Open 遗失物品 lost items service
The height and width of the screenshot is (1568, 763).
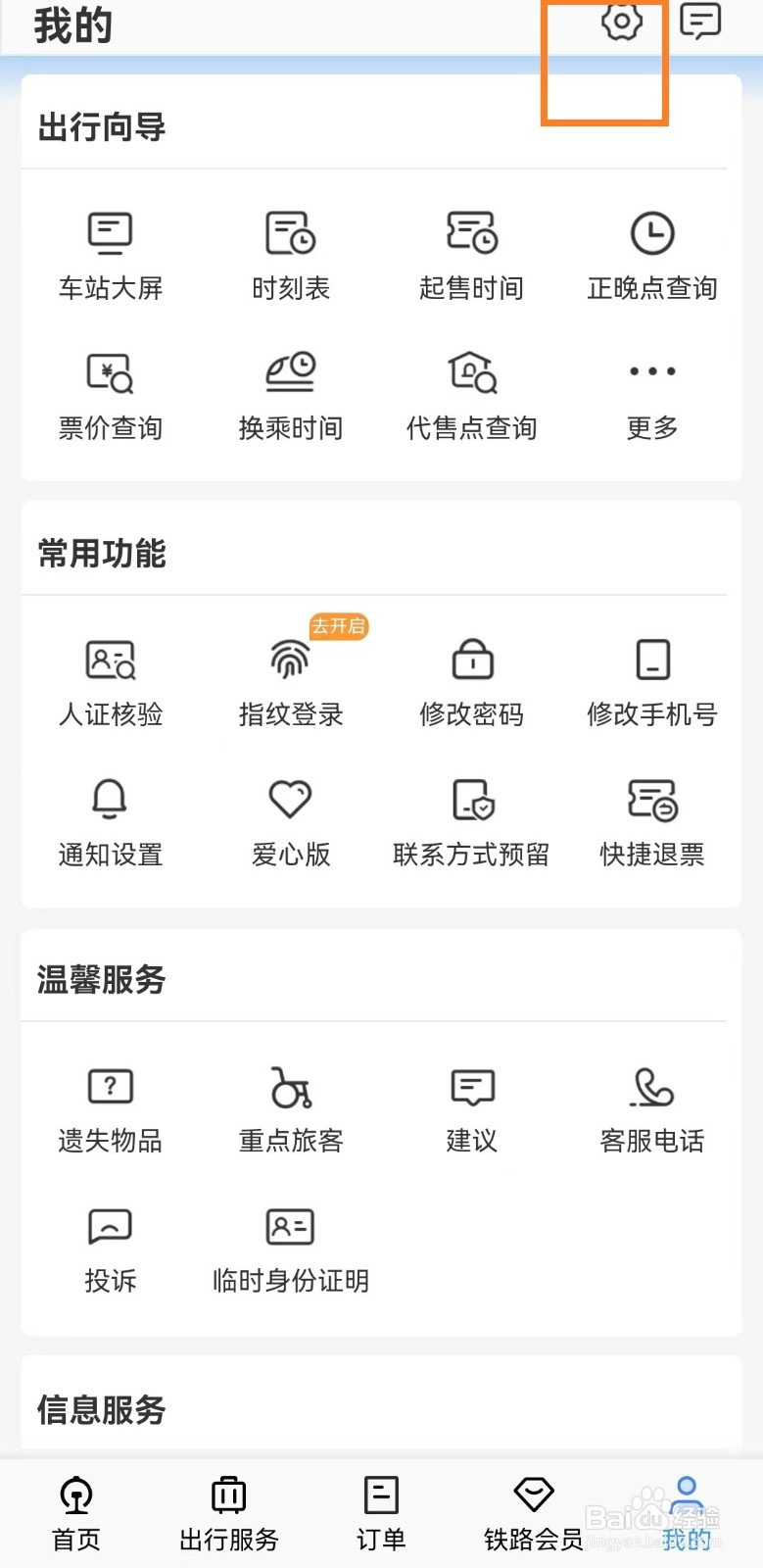[x=109, y=1107]
